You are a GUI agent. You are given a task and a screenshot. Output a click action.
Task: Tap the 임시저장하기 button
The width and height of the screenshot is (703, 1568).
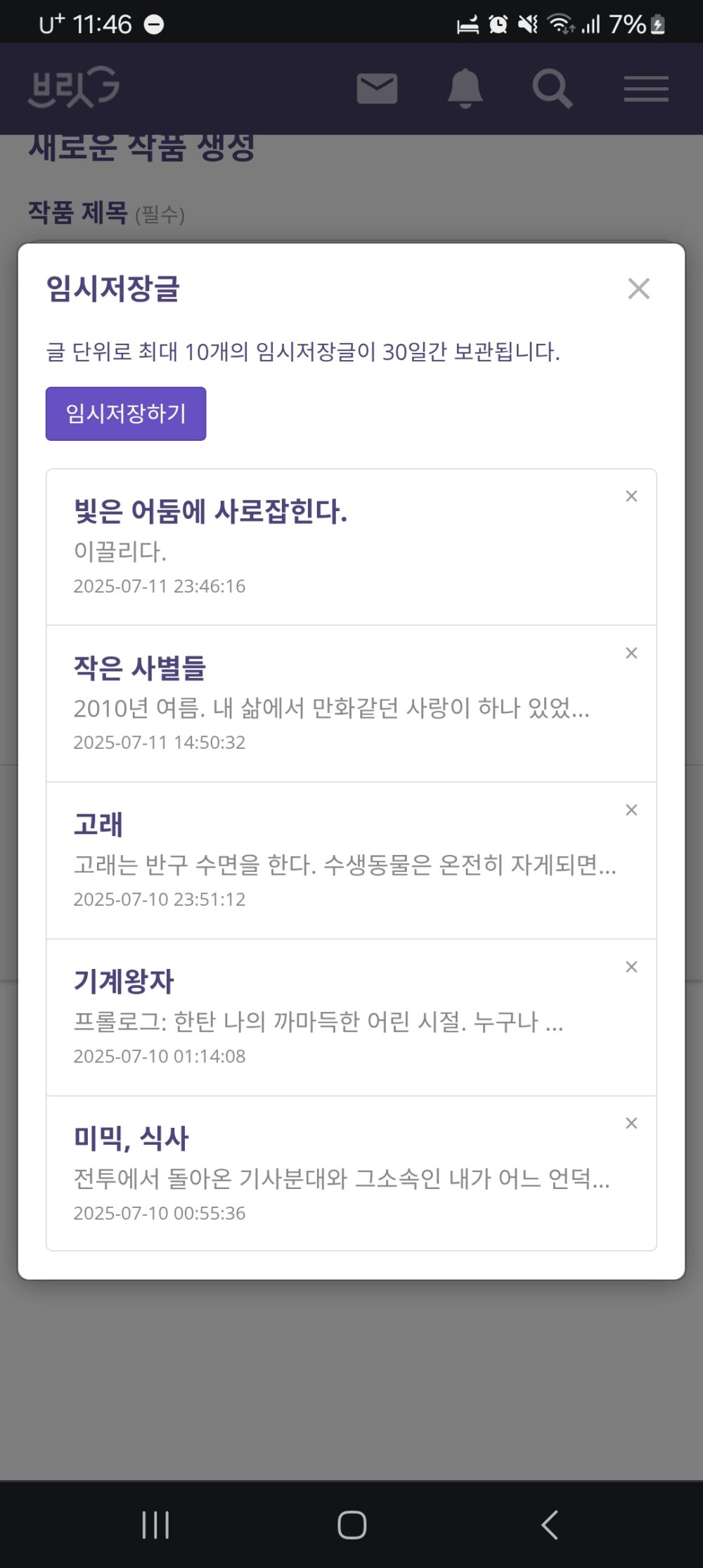[126, 413]
